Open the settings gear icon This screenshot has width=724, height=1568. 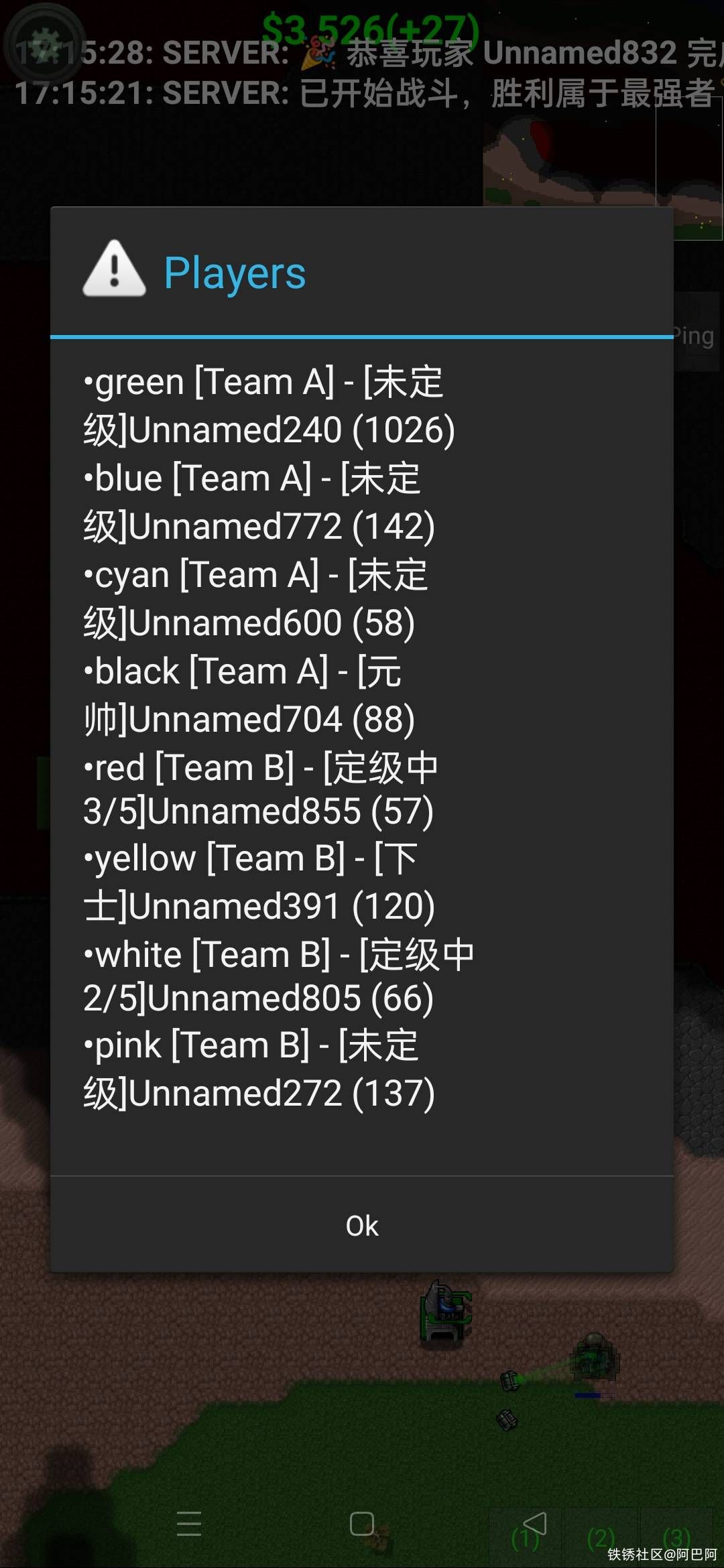(44, 44)
